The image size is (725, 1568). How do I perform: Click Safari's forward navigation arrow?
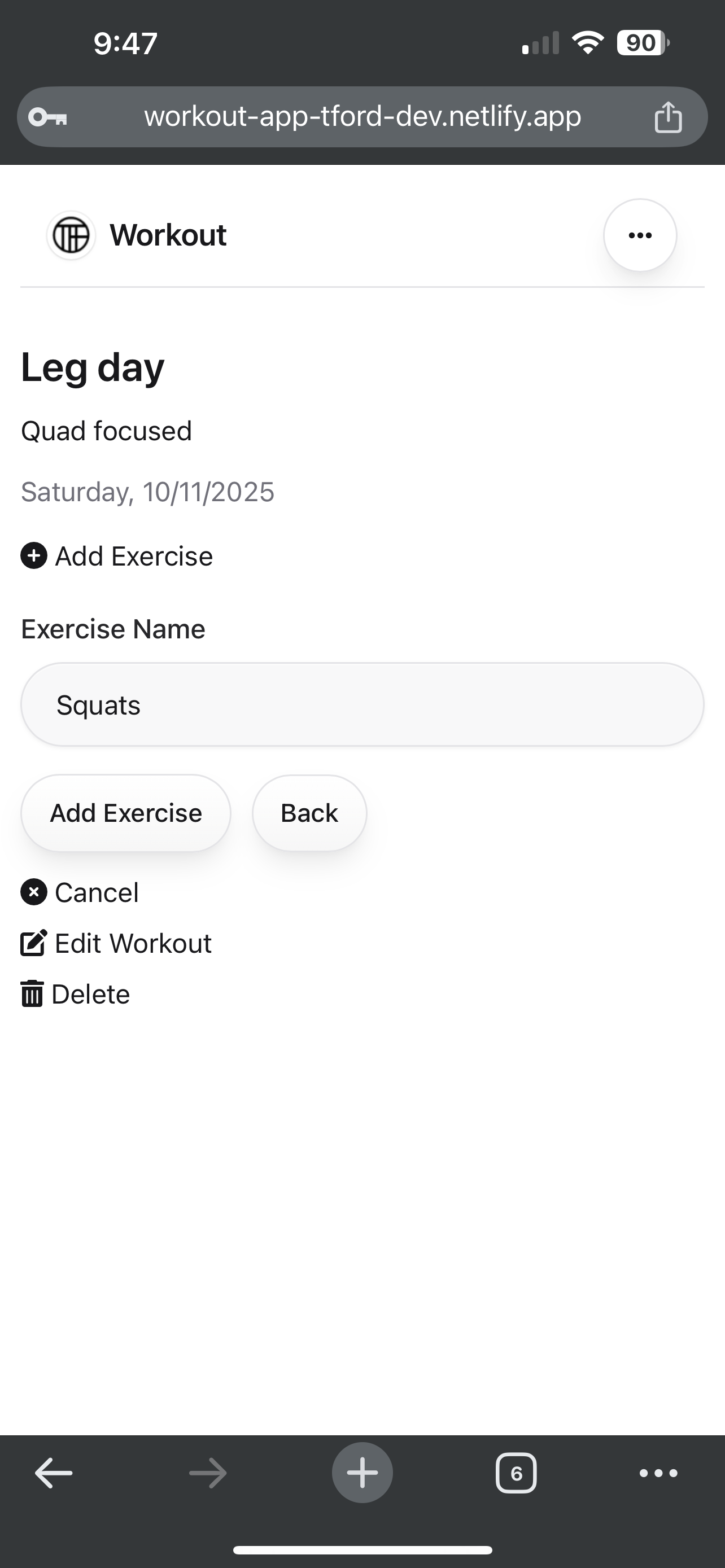pyautogui.click(x=208, y=1473)
